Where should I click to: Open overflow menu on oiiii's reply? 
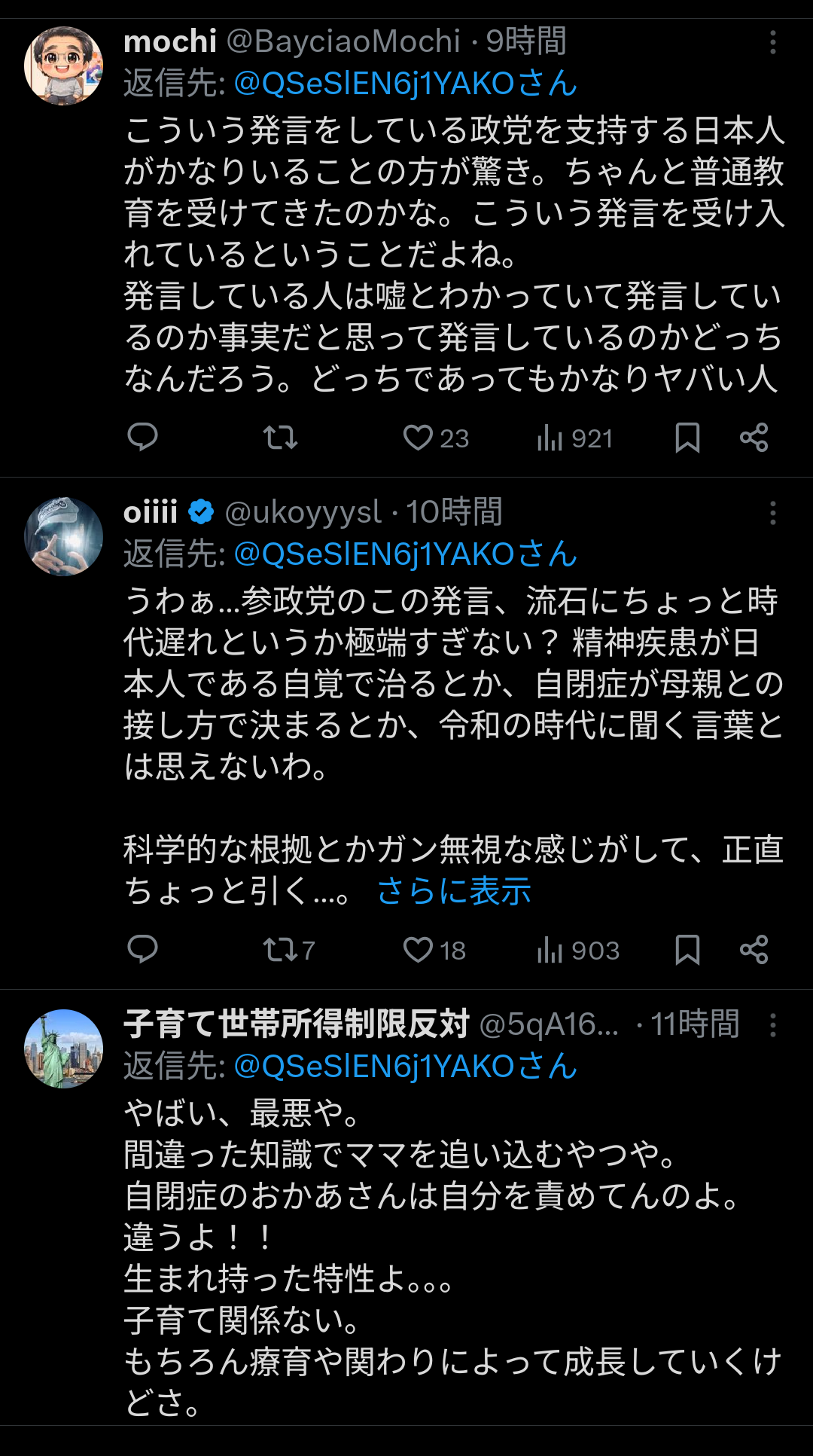(772, 513)
